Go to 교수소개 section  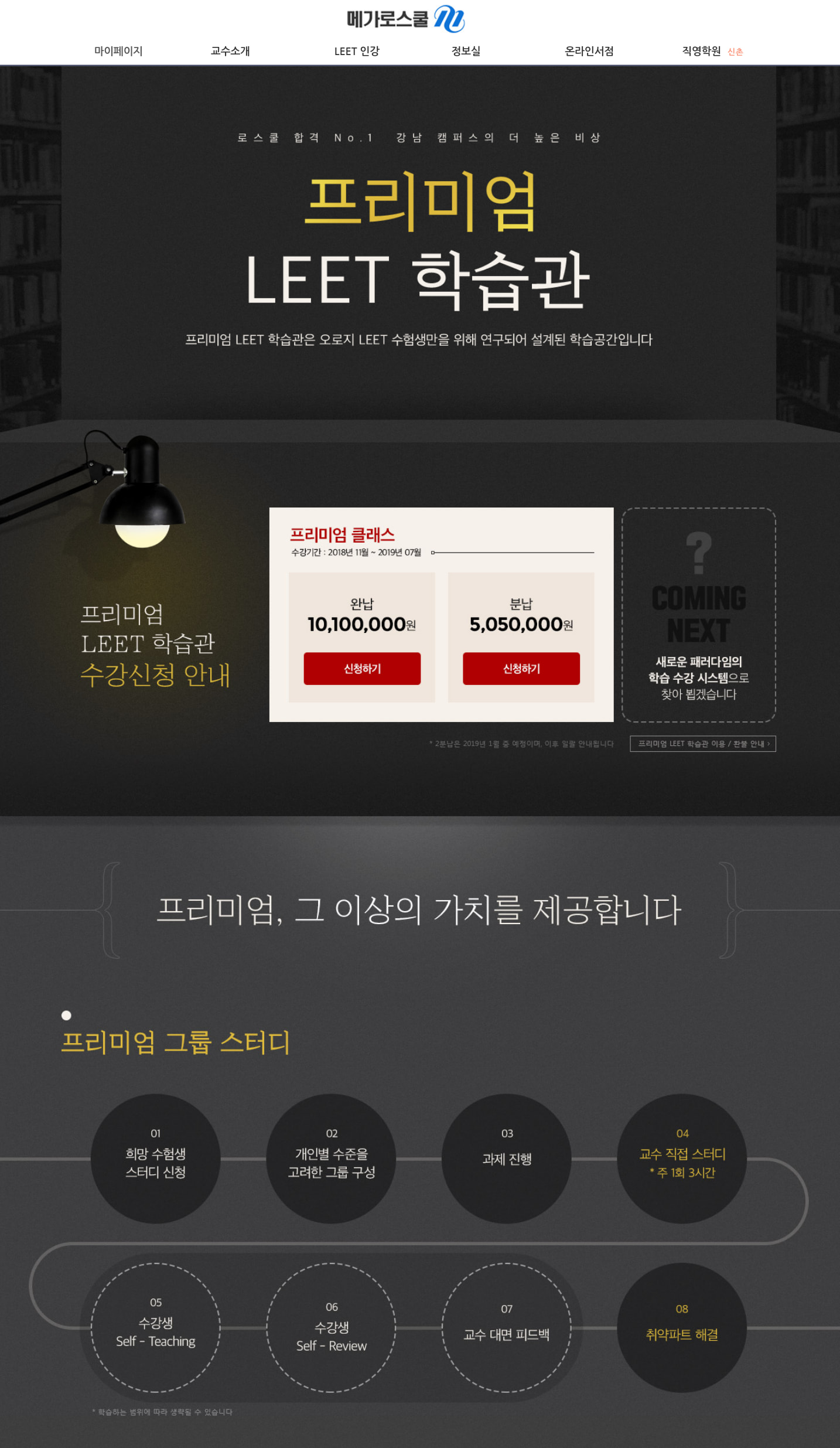230,51
